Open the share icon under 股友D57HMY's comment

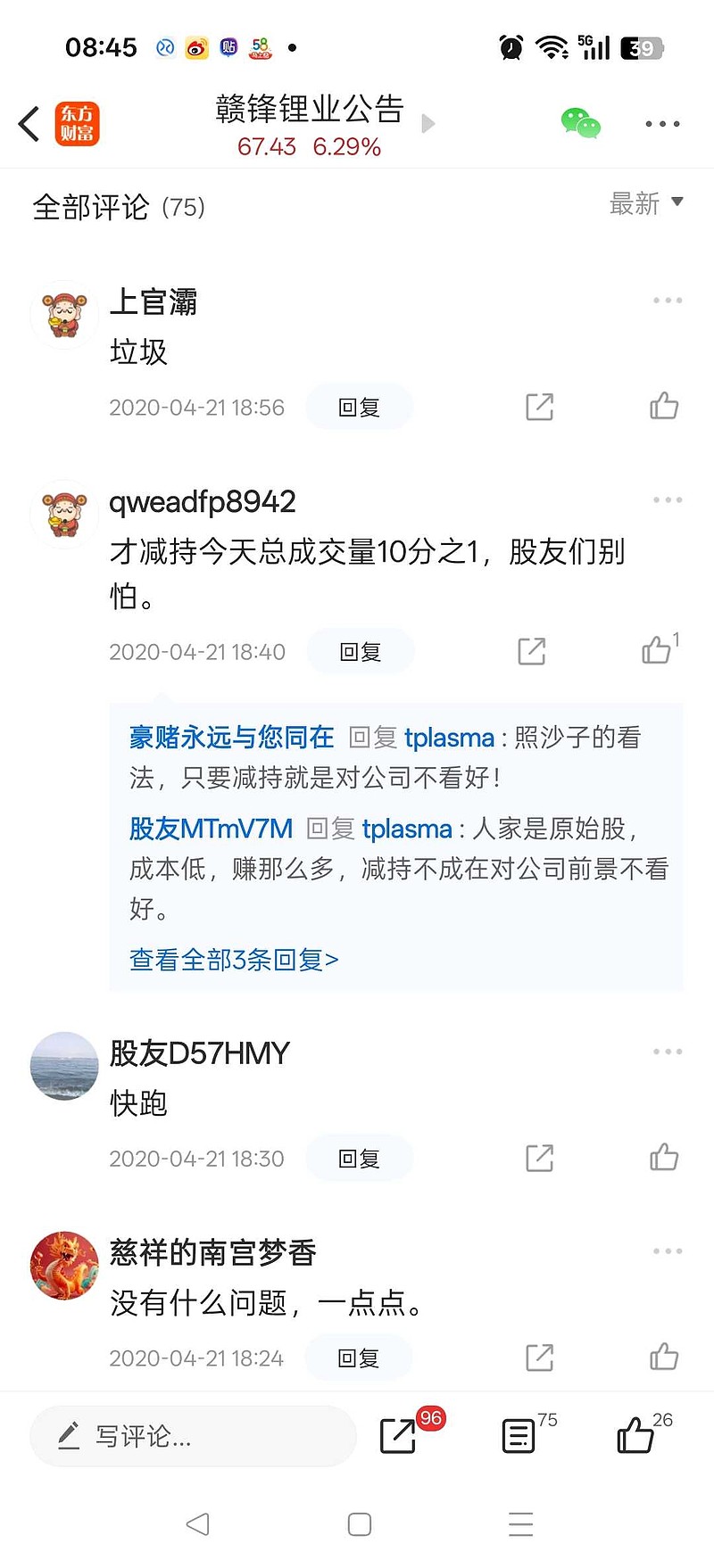(537, 1157)
